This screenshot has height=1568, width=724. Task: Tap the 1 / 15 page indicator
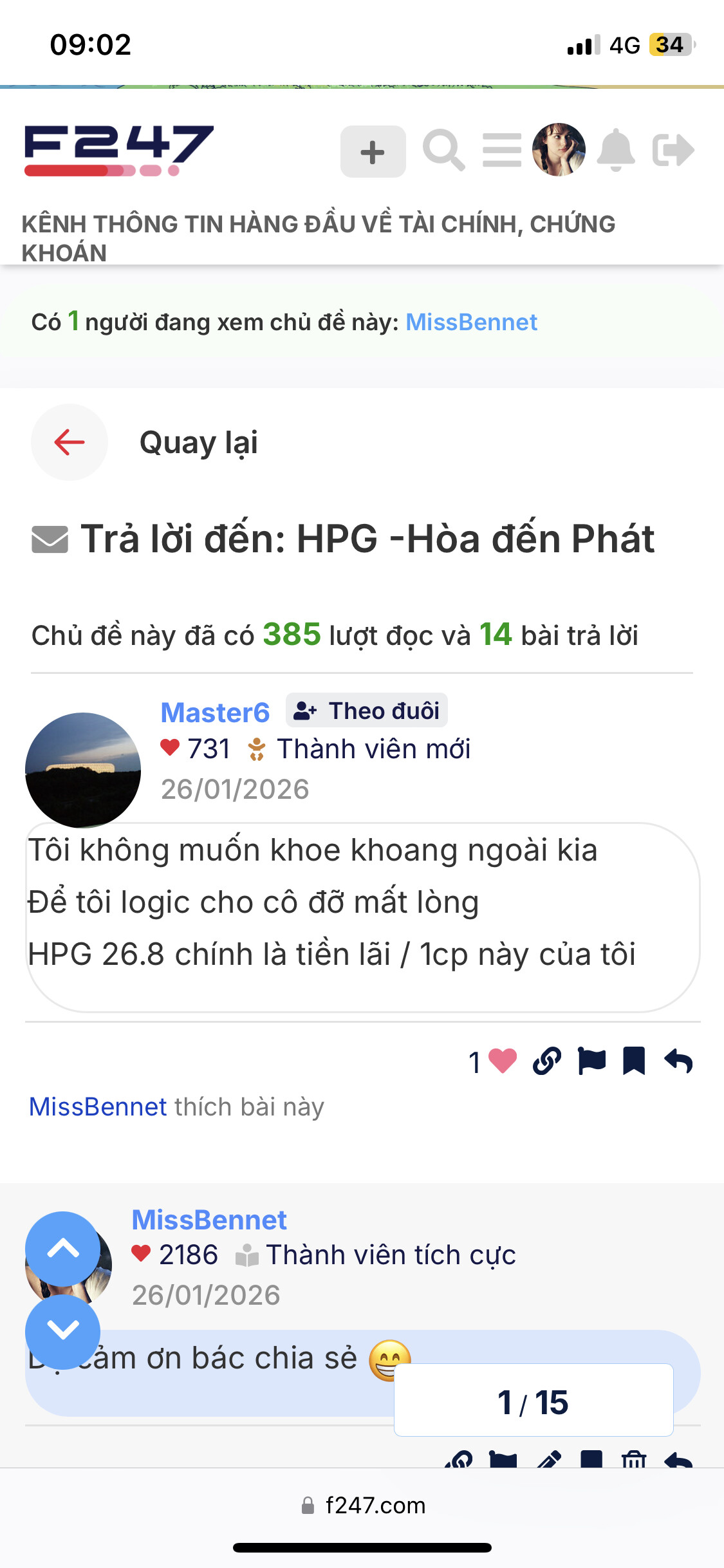pyautogui.click(x=534, y=1402)
